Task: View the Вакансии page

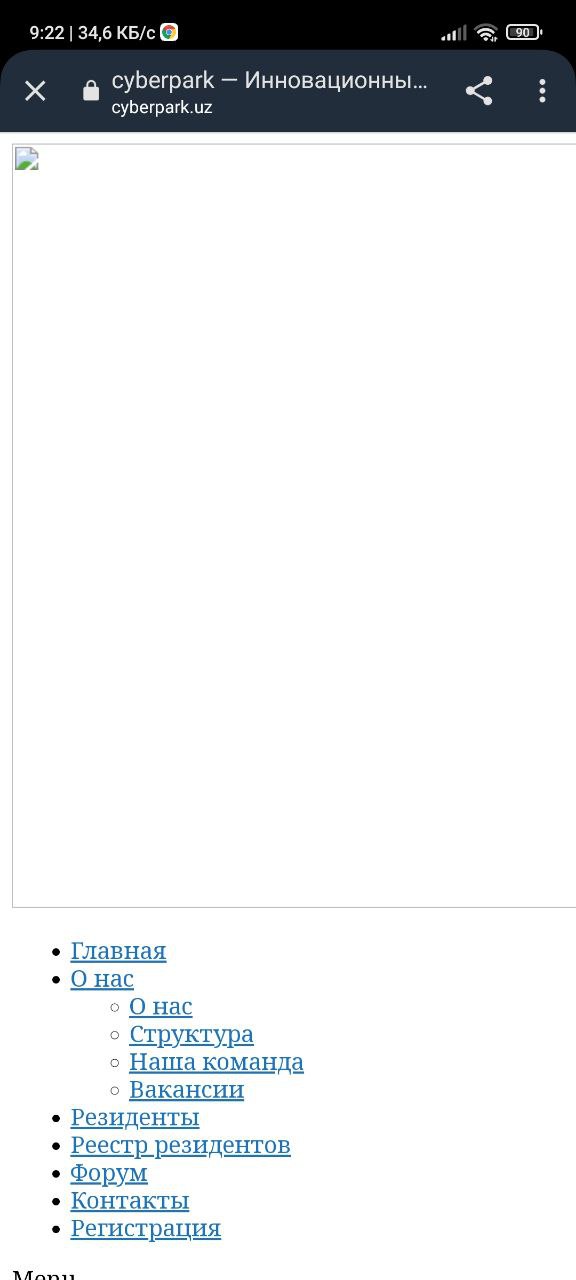Action: tap(186, 1090)
